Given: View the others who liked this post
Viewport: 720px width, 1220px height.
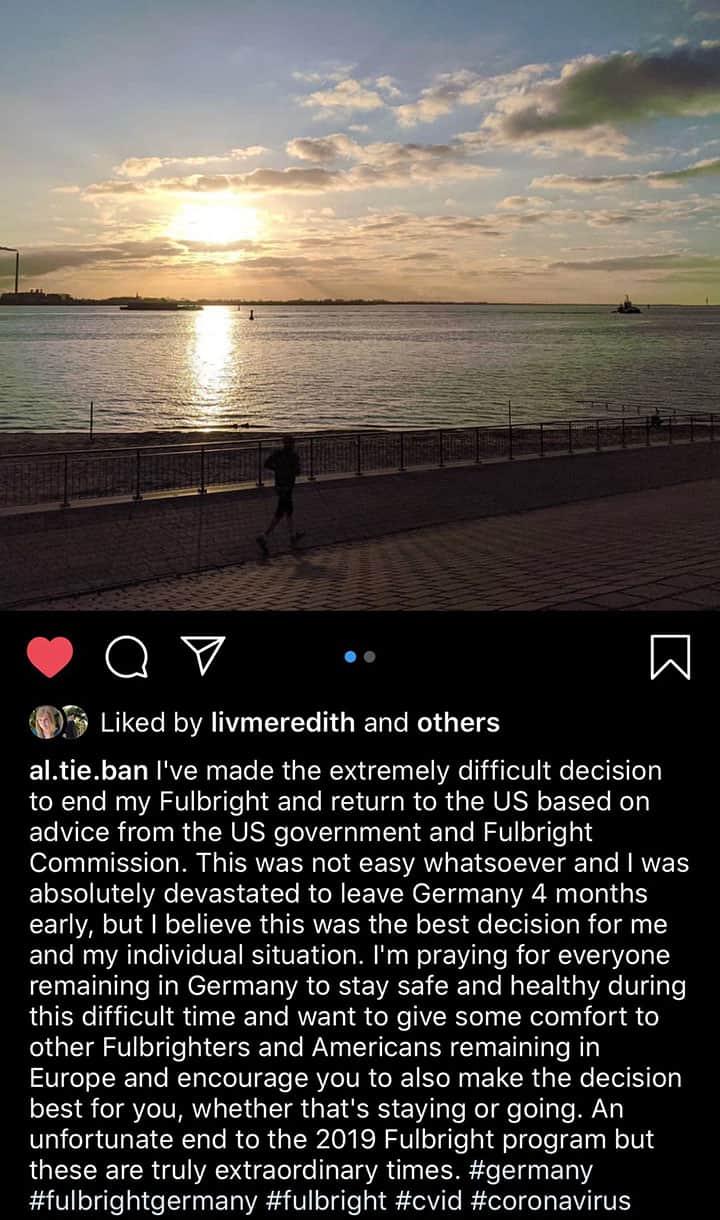Looking at the screenshot, I should (x=458, y=722).
